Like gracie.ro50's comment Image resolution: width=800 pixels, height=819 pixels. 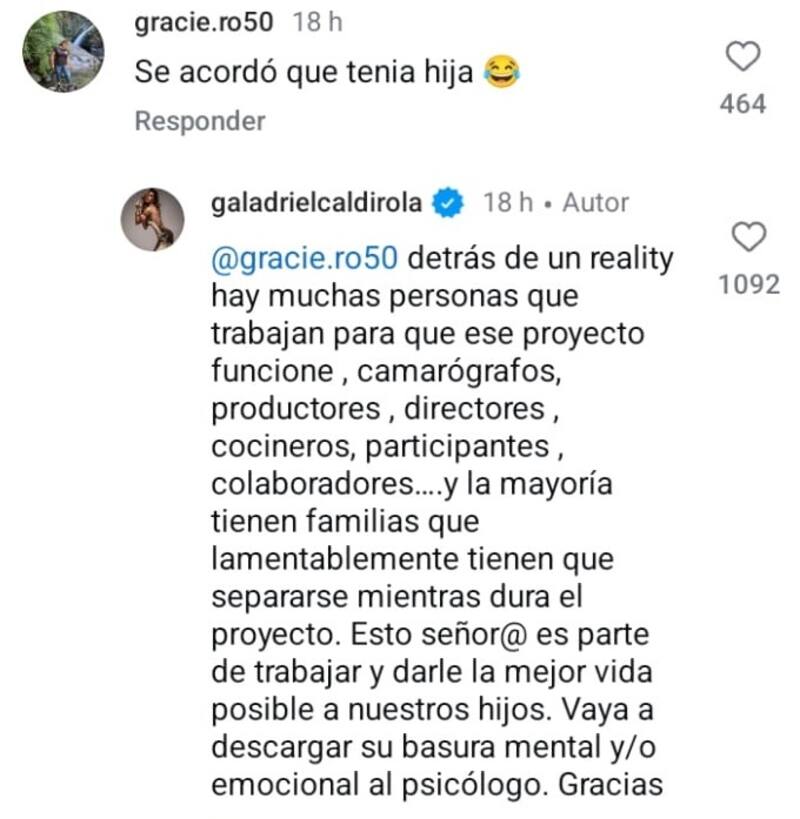[x=742, y=58]
